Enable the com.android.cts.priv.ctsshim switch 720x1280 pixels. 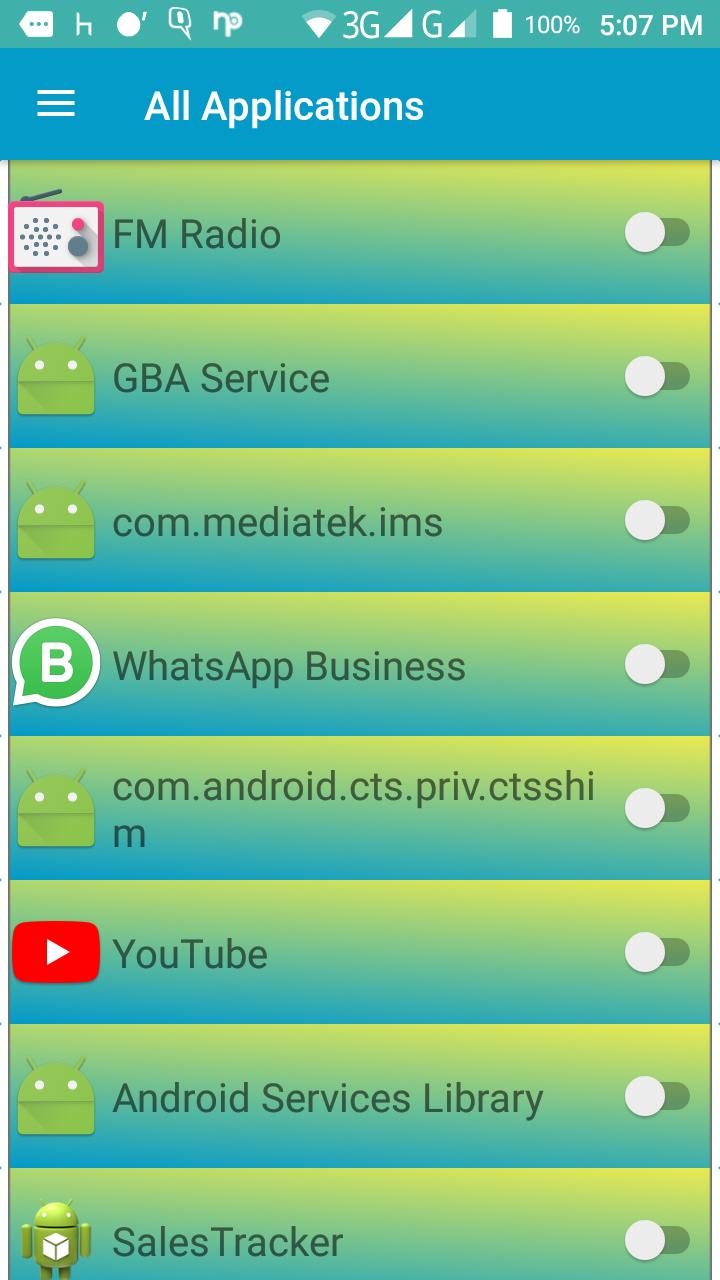click(x=657, y=809)
